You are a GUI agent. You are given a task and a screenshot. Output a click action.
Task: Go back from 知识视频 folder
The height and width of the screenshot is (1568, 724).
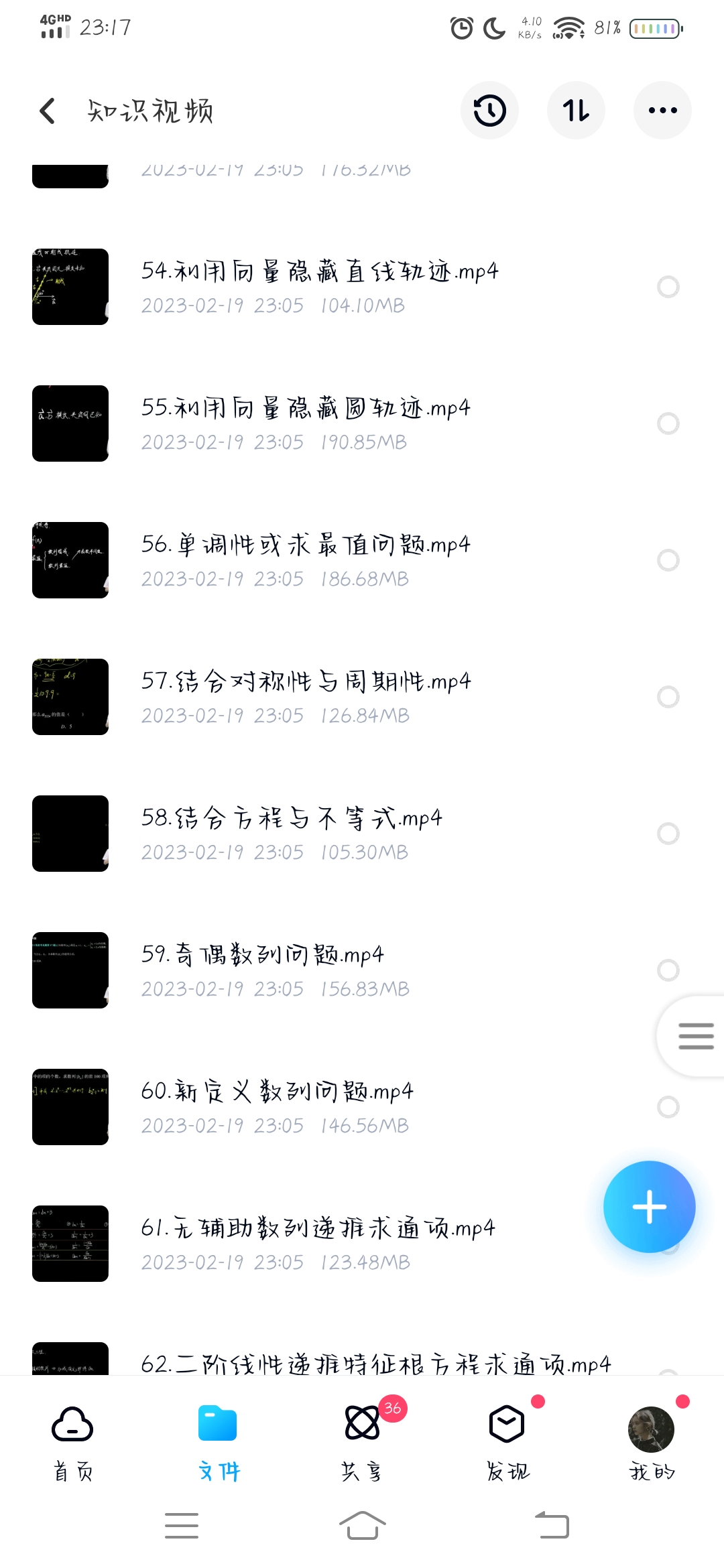pyautogui.click(x=48, y=111)
